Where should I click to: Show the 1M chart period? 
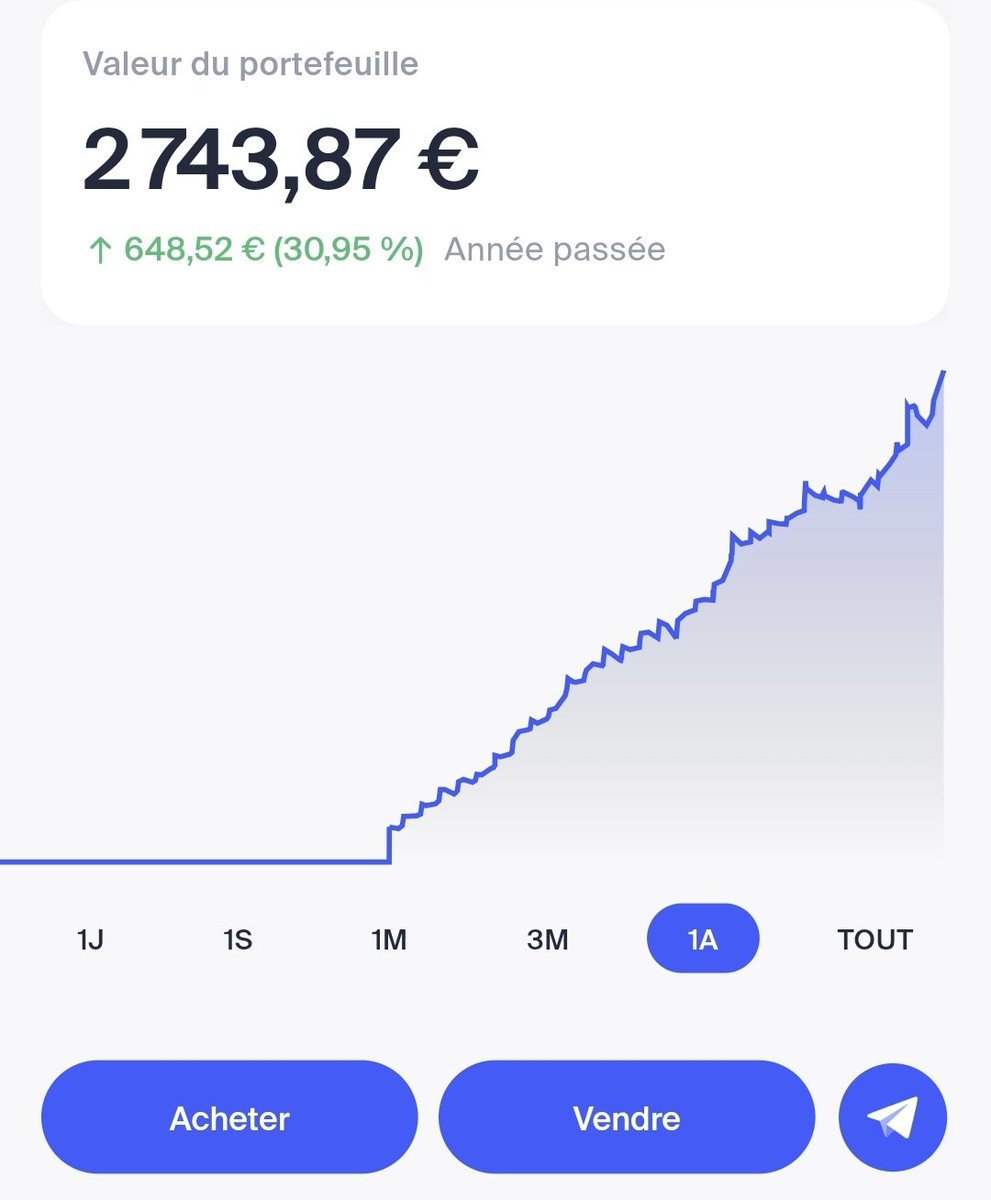click(x=388, y=940)
